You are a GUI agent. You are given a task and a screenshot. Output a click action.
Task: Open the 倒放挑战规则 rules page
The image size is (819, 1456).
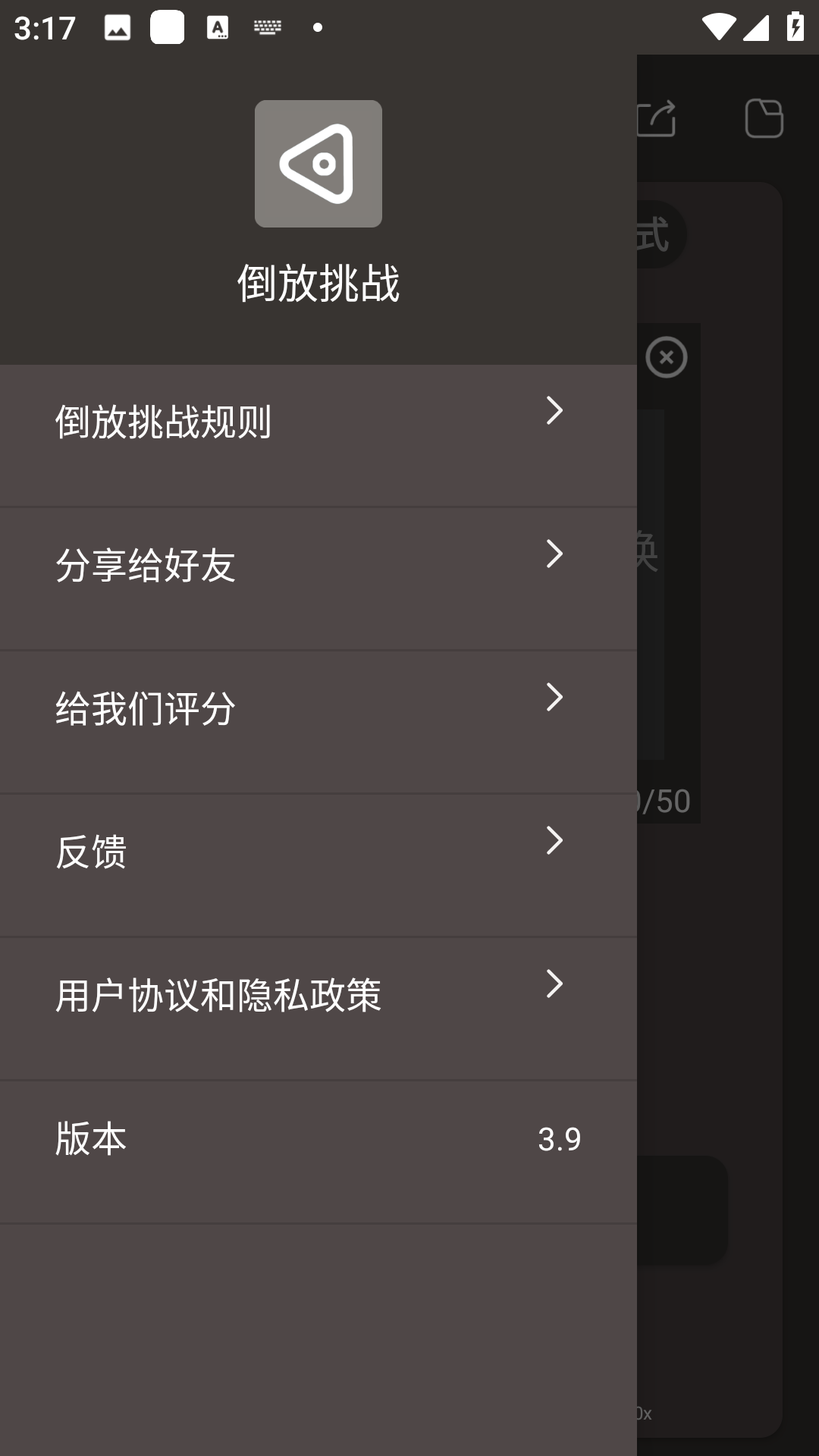(x=318, y=436)
